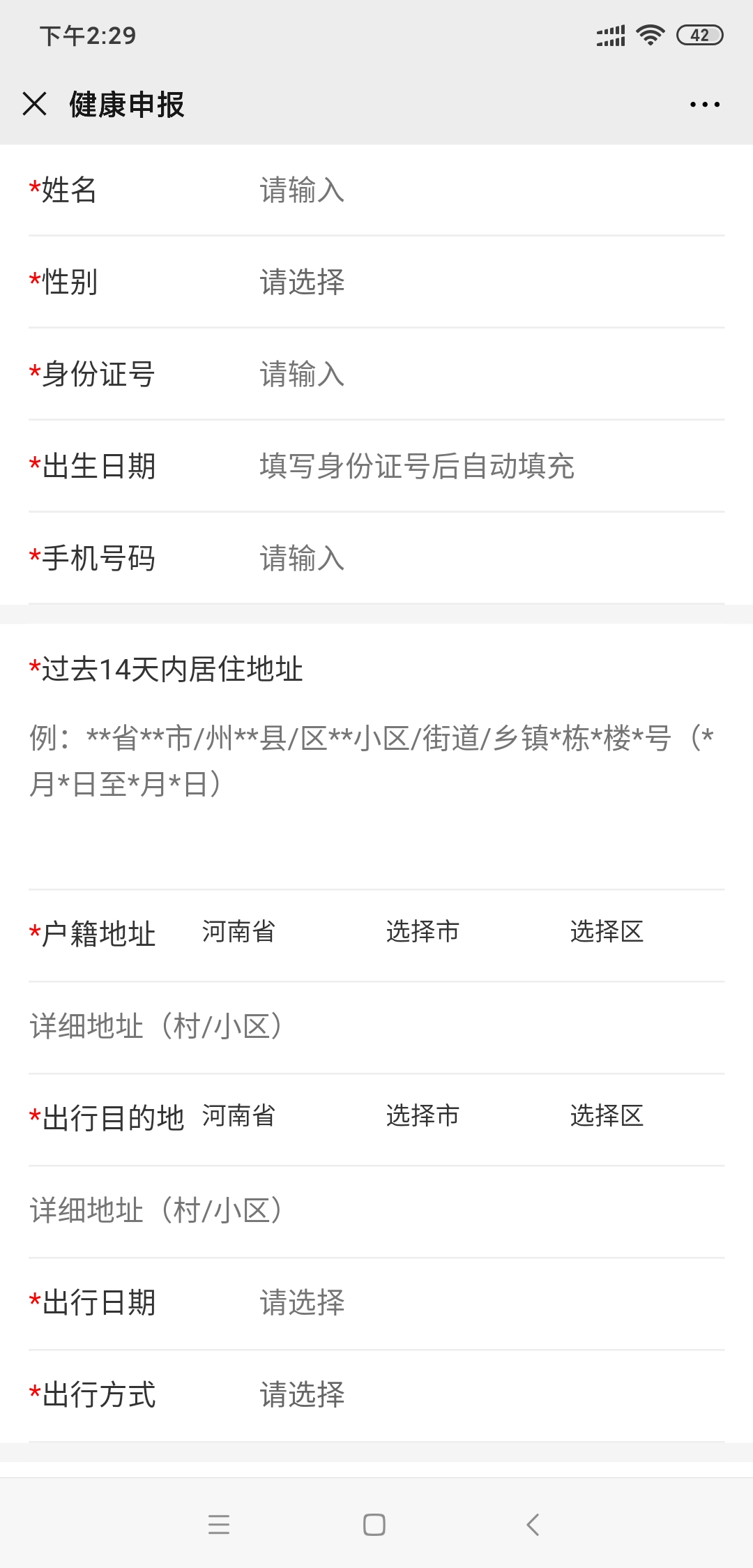The width and height of the screenshot is (753, 1568).
Task: Go back with the system back button
Action: pyautogui.click(x=533, y=1525)
